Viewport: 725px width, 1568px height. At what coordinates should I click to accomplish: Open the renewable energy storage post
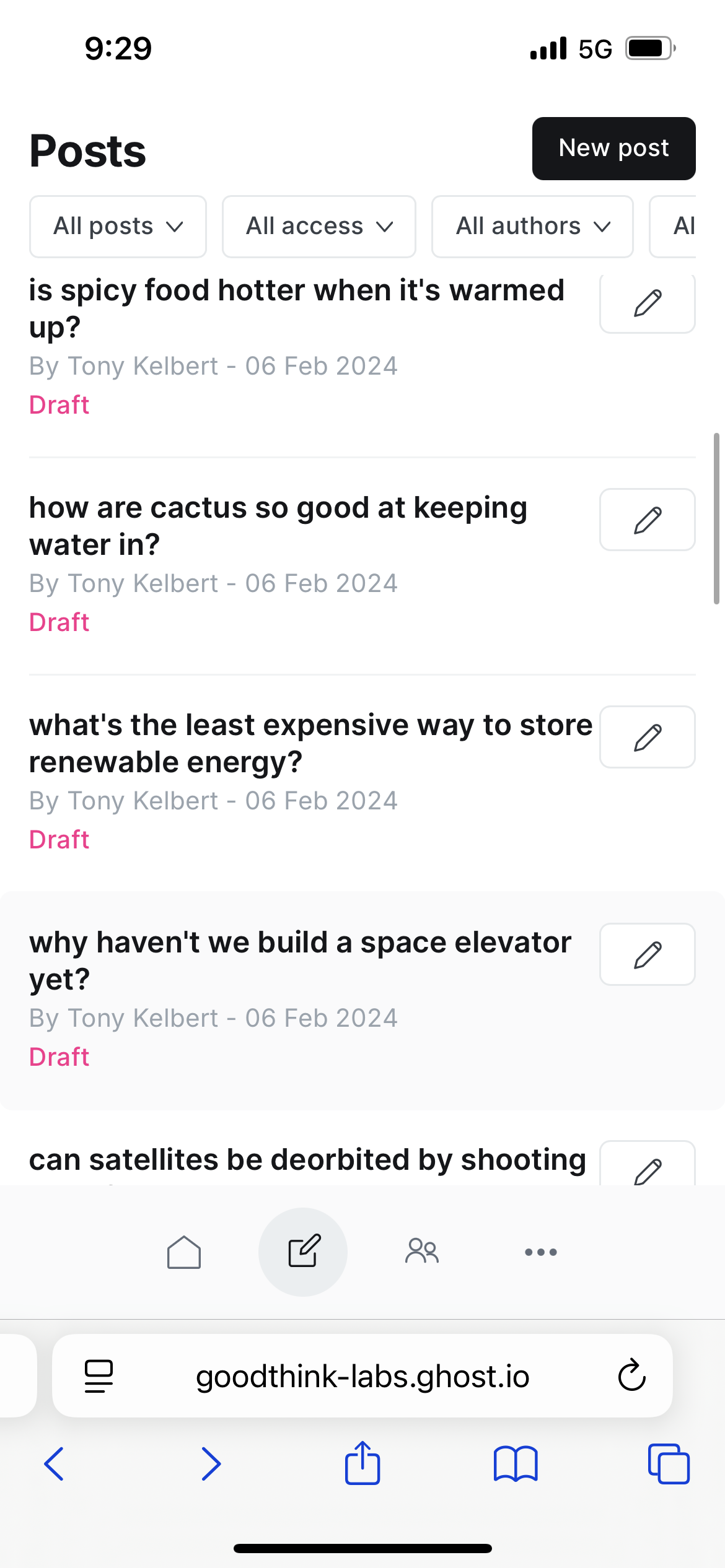coord(310,743)
